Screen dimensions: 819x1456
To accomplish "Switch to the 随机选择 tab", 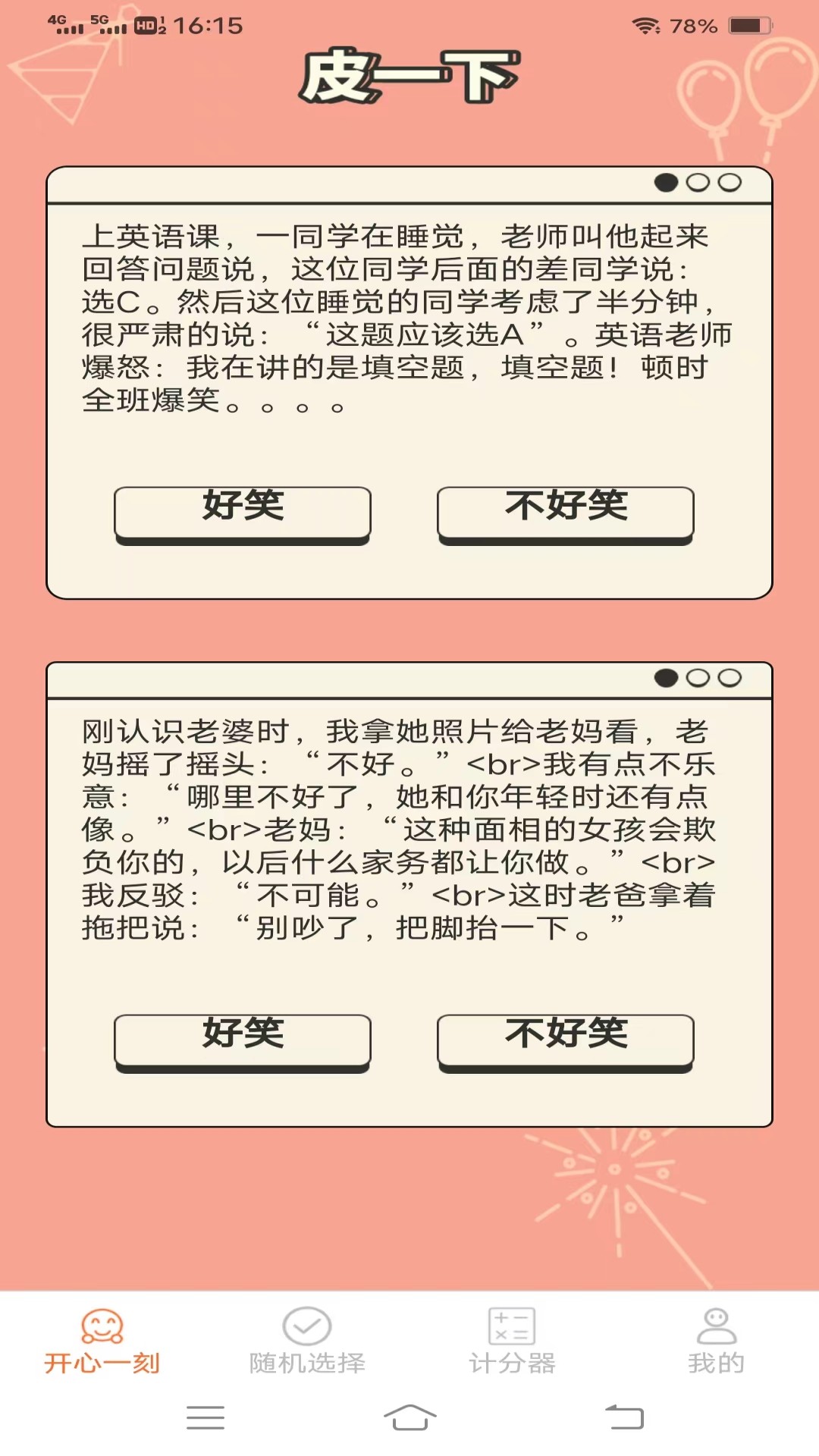I will (x=307, y=1341).
